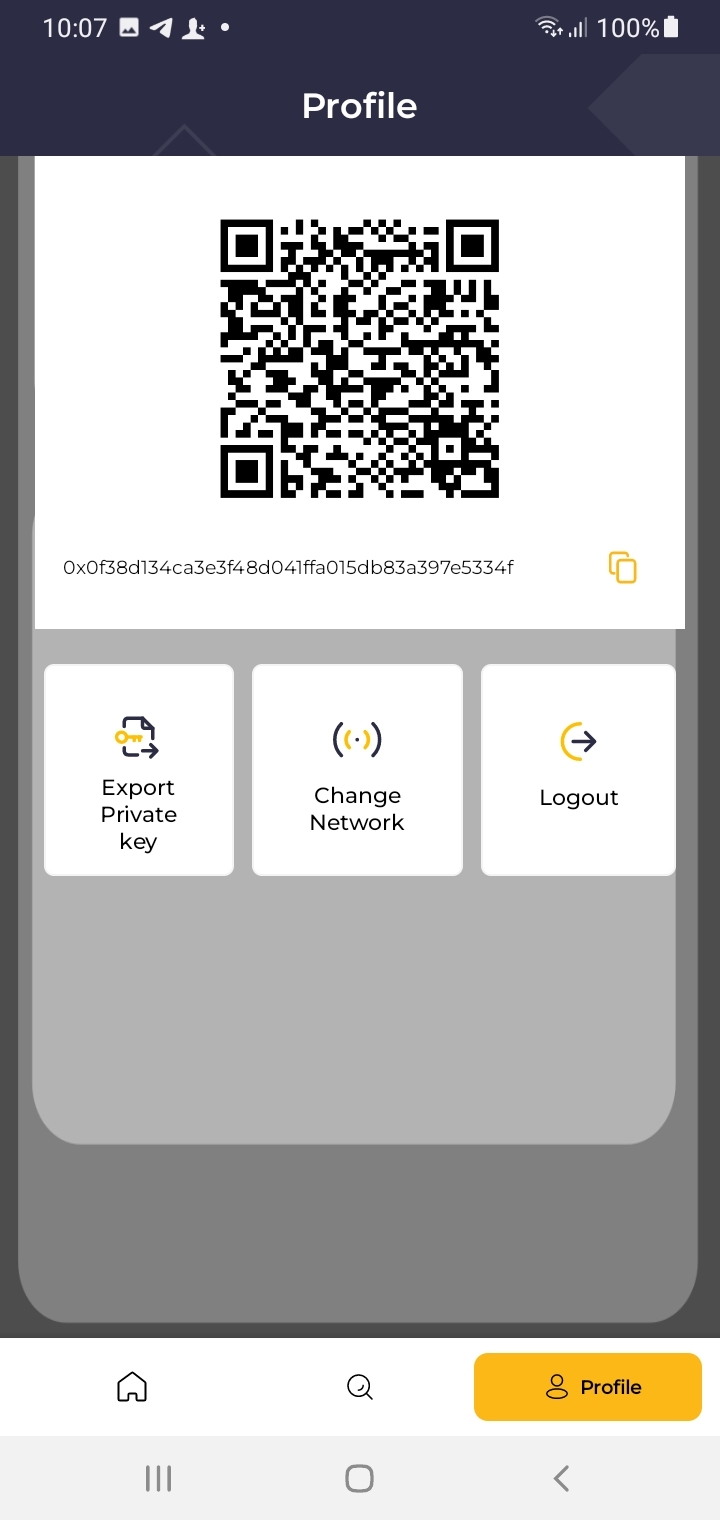Select the Profile tab
Image resolution: width=720 pixels, height=1520 pixels.
588,1387
